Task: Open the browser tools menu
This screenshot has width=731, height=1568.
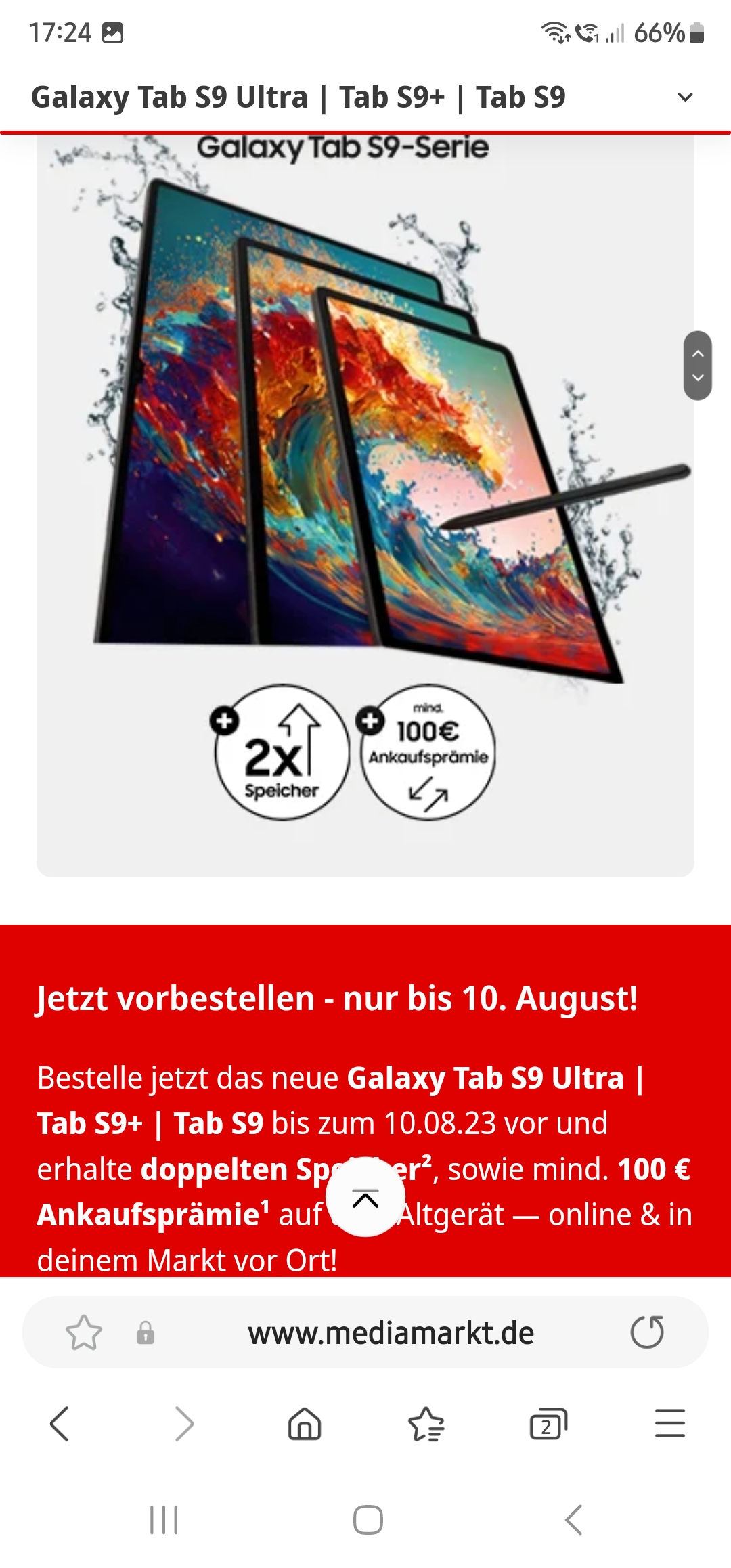Action: (x=670, y=1423)
